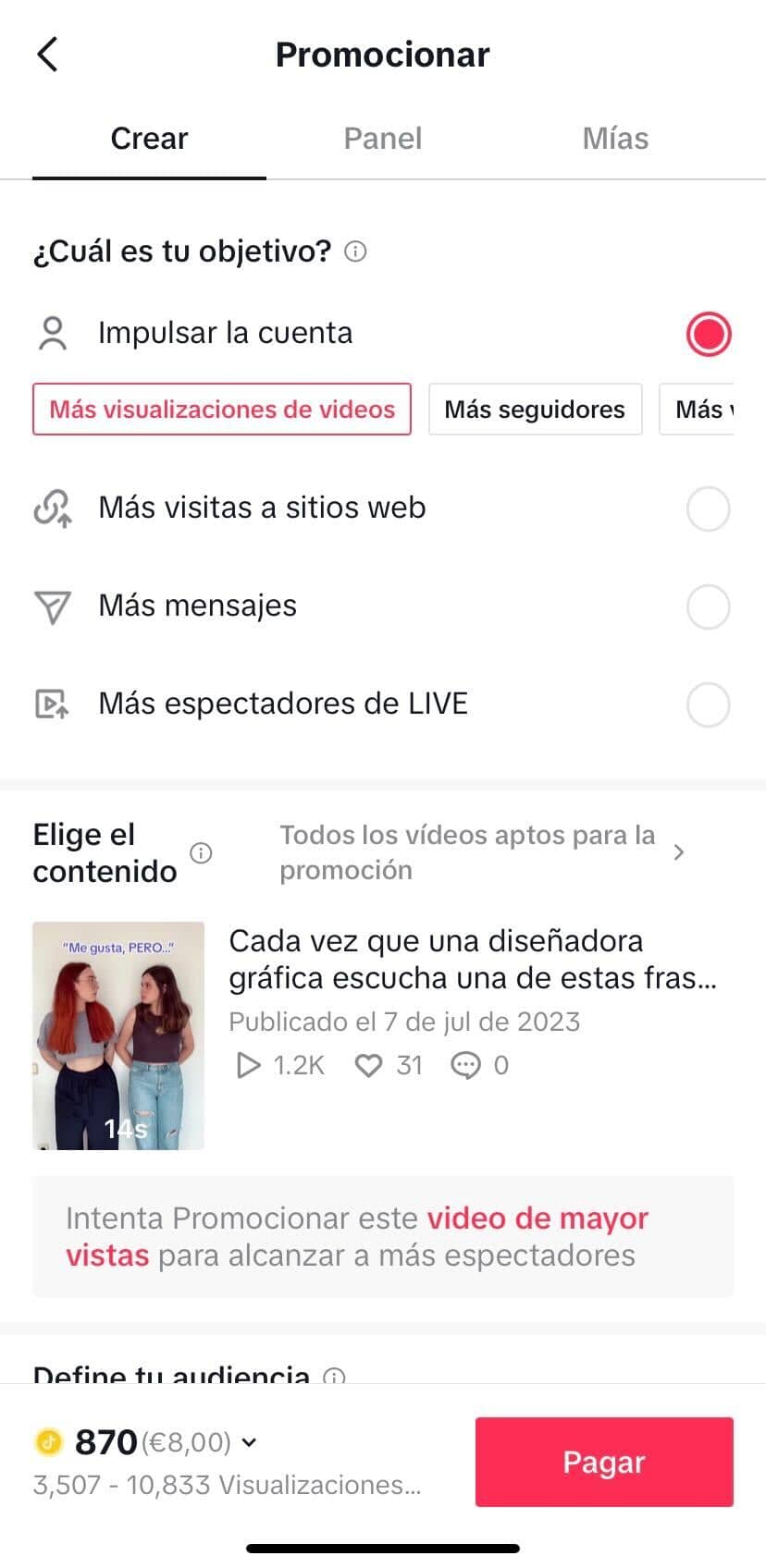Click the TikTok coin icon near the price
Viewport: 766px width, 1568px height.
coord(48,1441)
